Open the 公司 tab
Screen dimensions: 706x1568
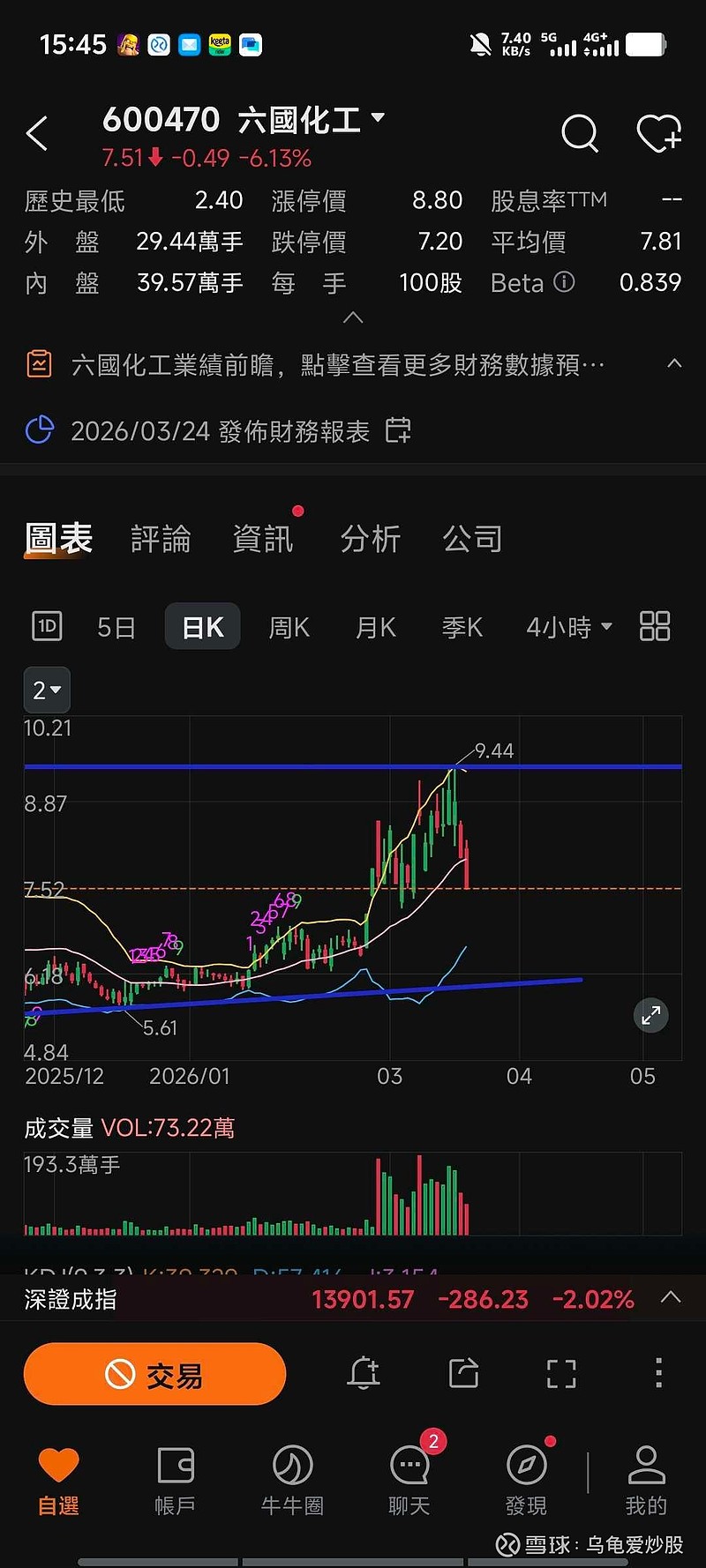[x=472, y=539]
